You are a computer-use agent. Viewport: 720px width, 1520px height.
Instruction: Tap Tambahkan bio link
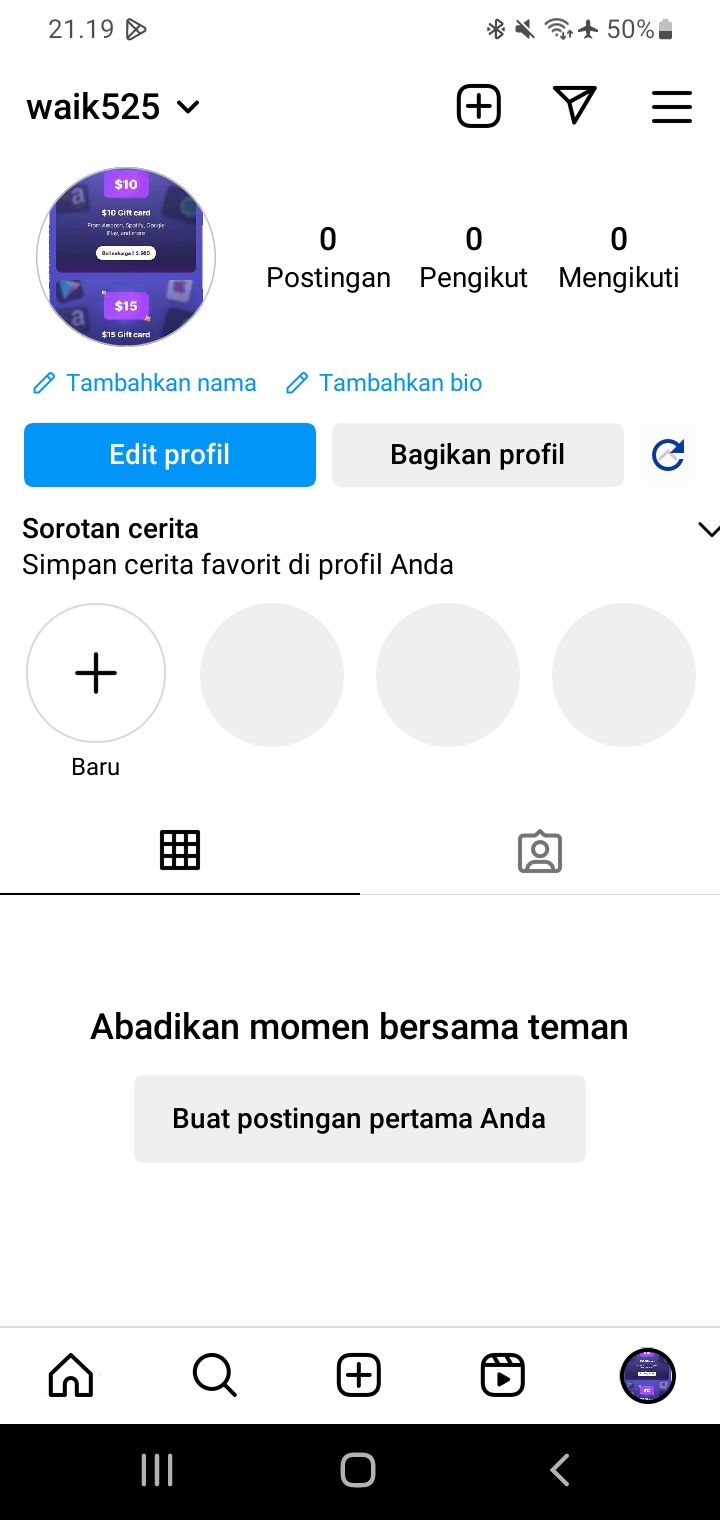point(384,383)
